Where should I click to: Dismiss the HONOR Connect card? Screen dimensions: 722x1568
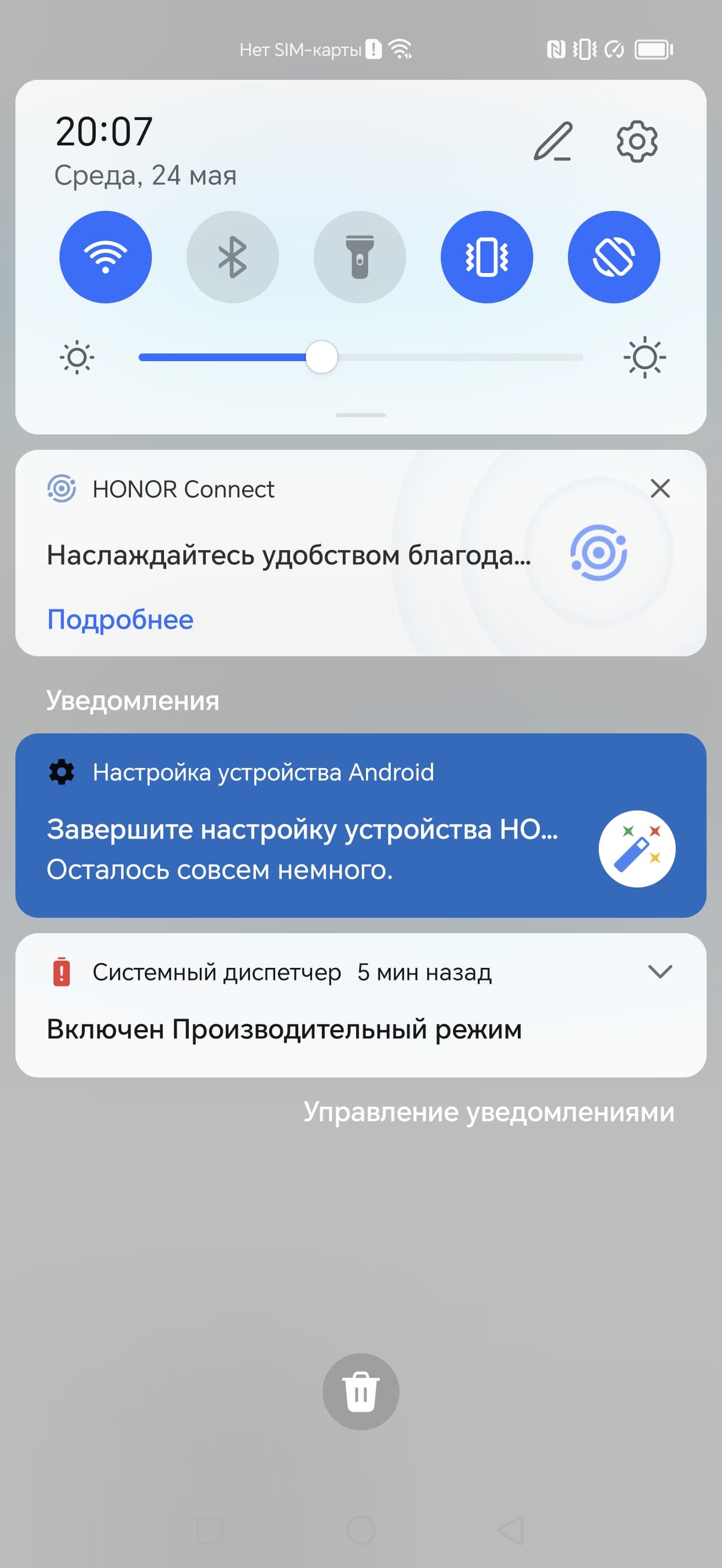pos(660,488)
